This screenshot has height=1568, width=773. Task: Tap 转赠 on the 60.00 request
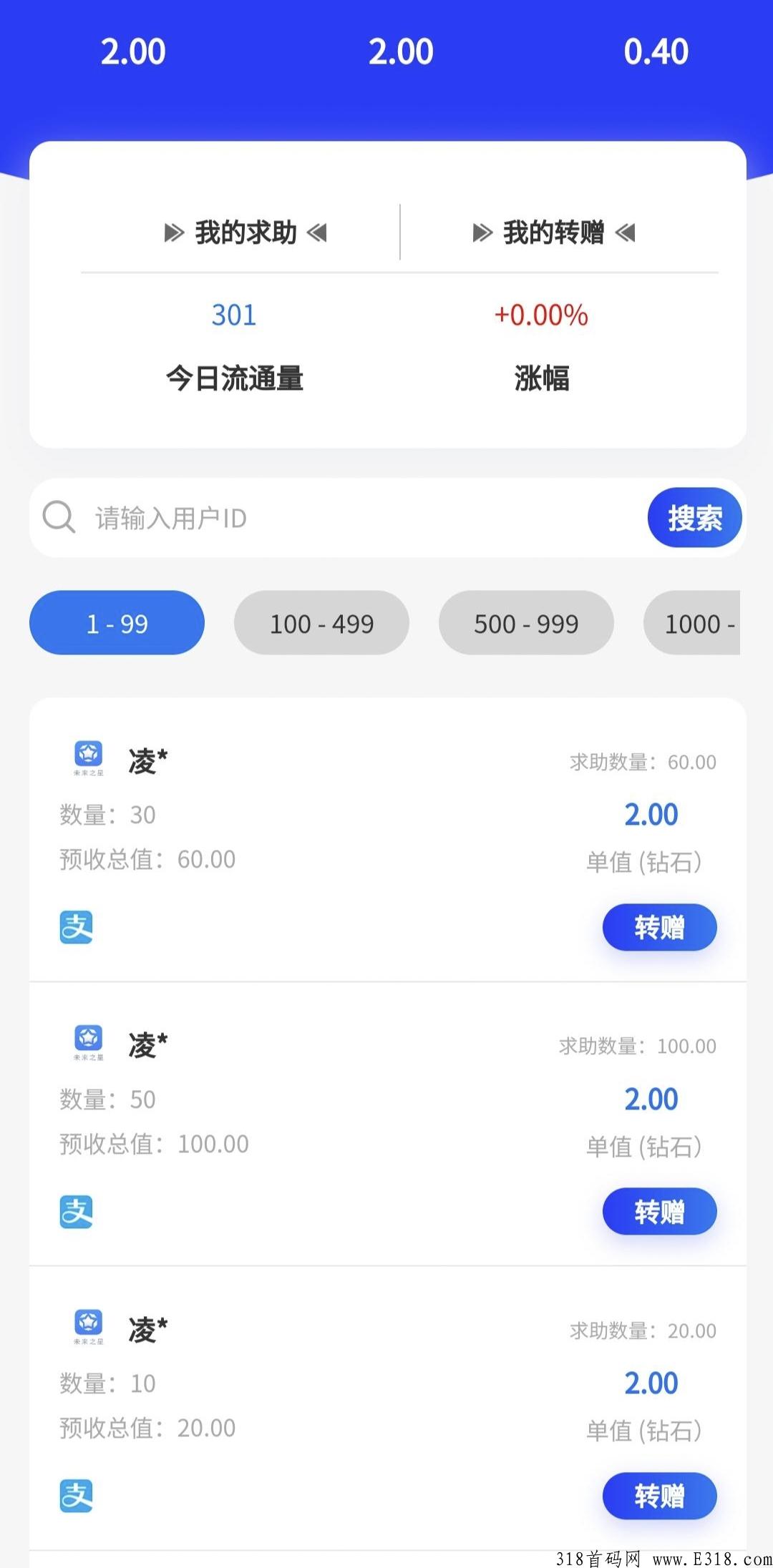[659, 927]
